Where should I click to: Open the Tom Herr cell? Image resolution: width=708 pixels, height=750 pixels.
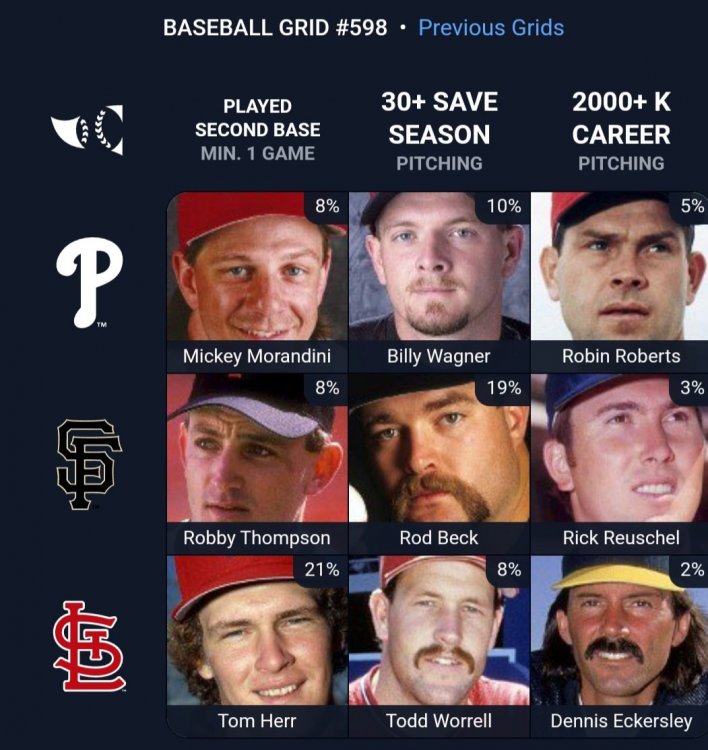point(257,646)
